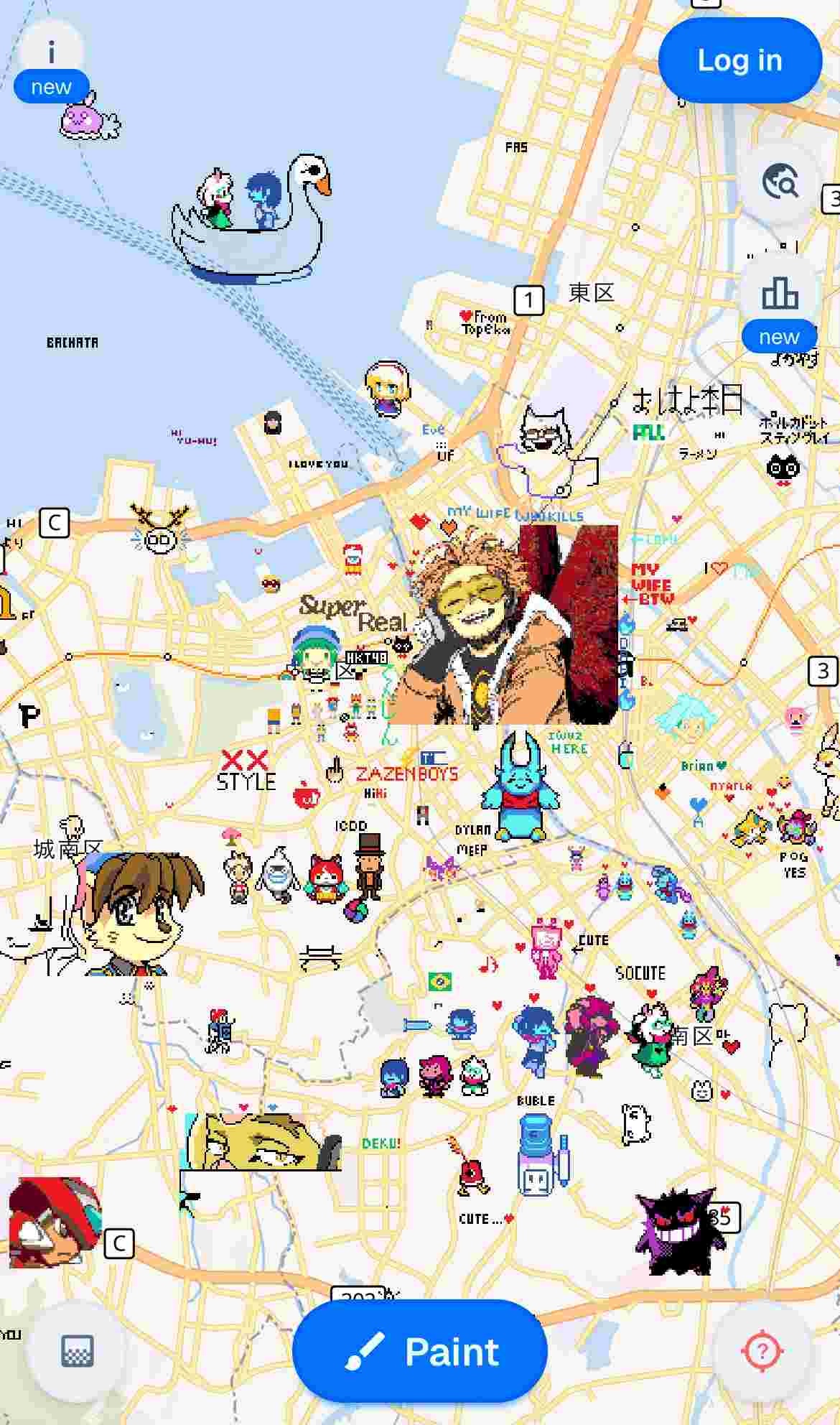840x1425 pixels.
Task: Start painting with the Paint button
Action: (420, 1352)
